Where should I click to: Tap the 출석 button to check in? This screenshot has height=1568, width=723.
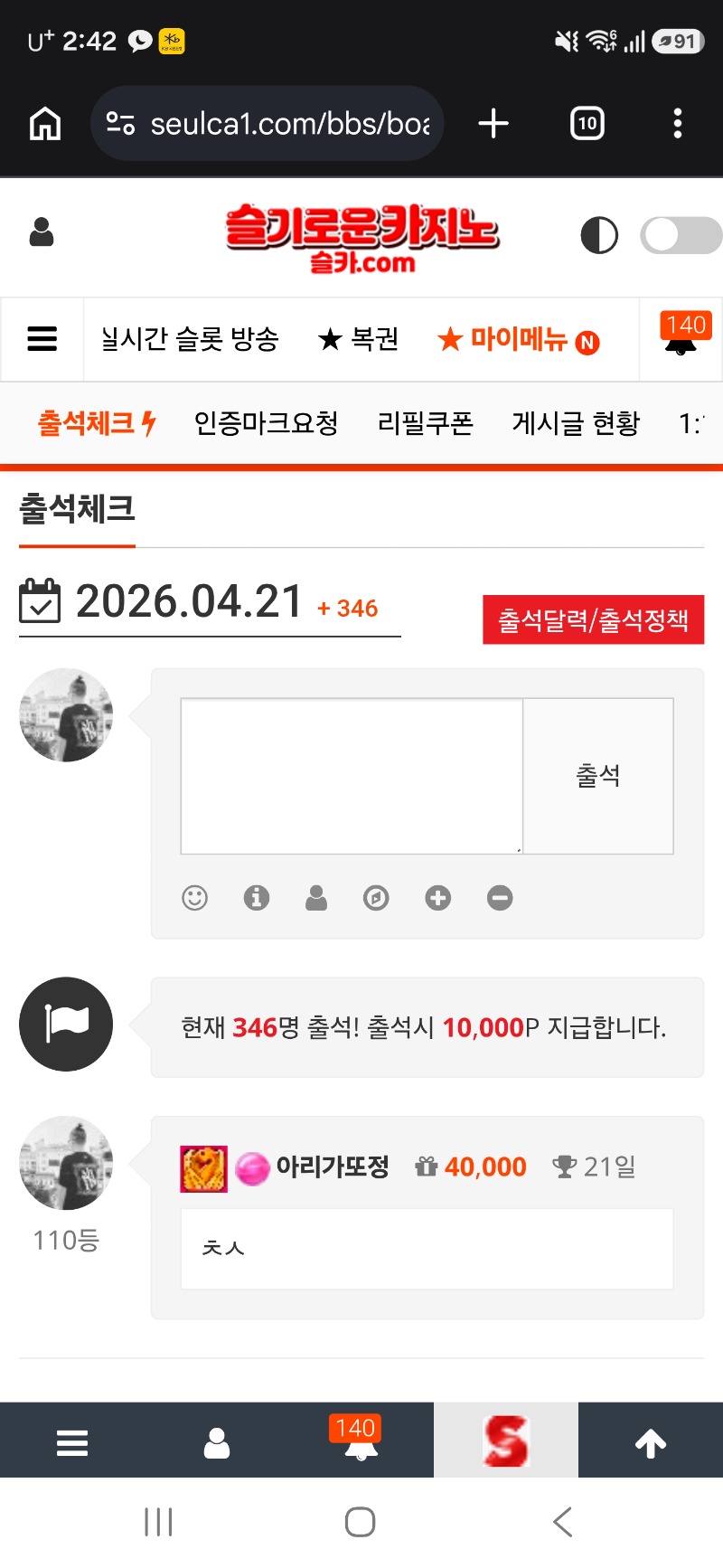tap(598, 776)
